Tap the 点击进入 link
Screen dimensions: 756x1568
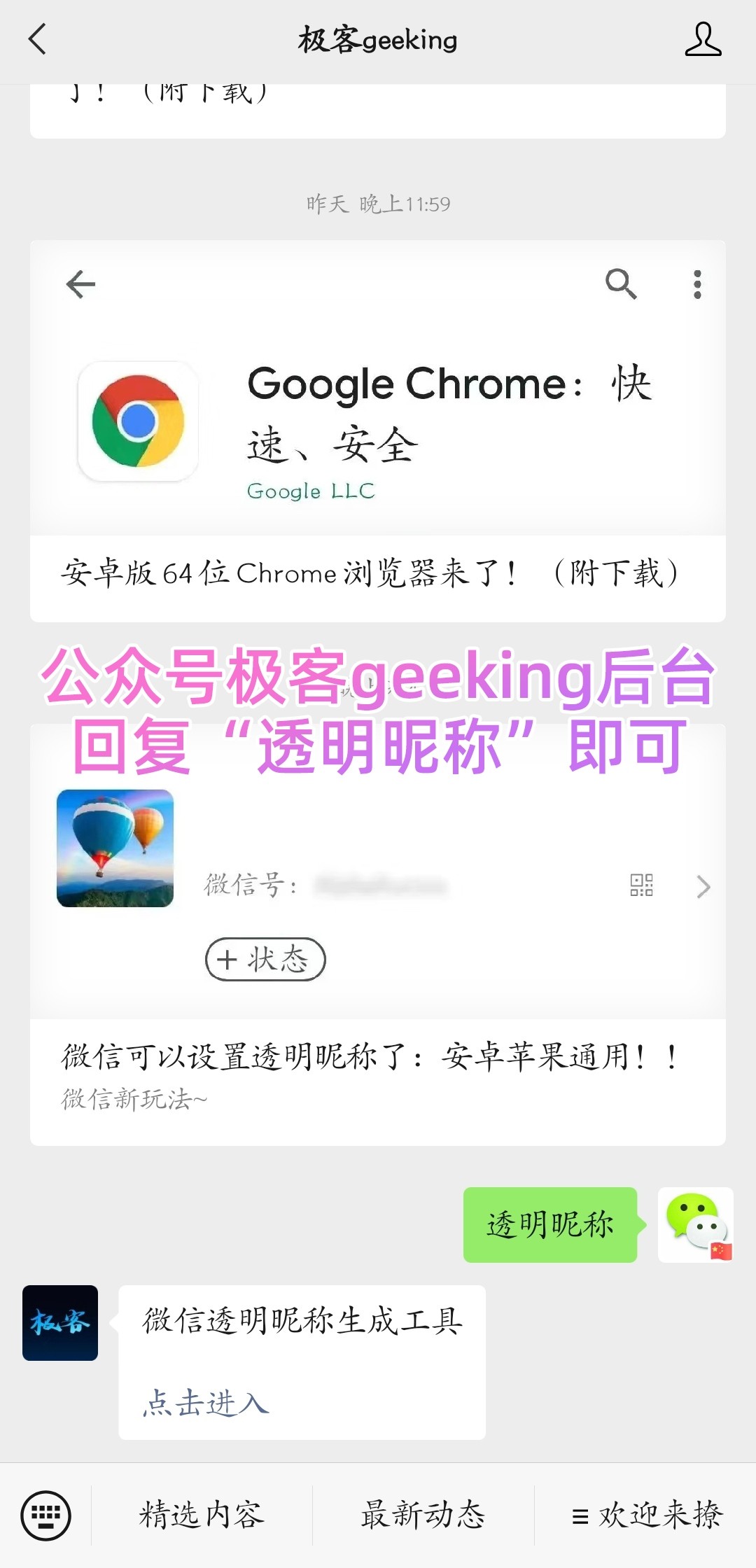(x=206, y=1403)
